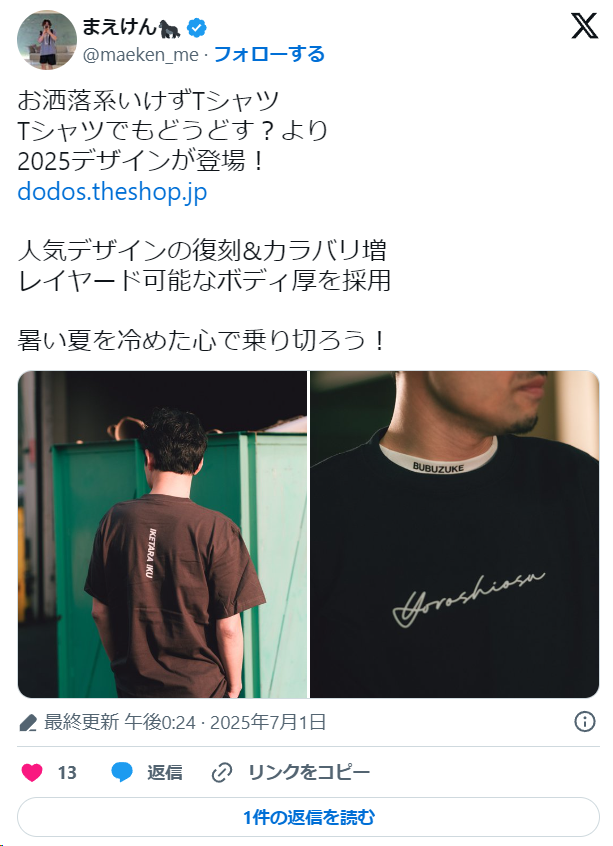The height and width of the screenshot is (846, 613).
Task: View the Yoroshiosu black T-shirt photo
Action: click(x=454, y=534)
